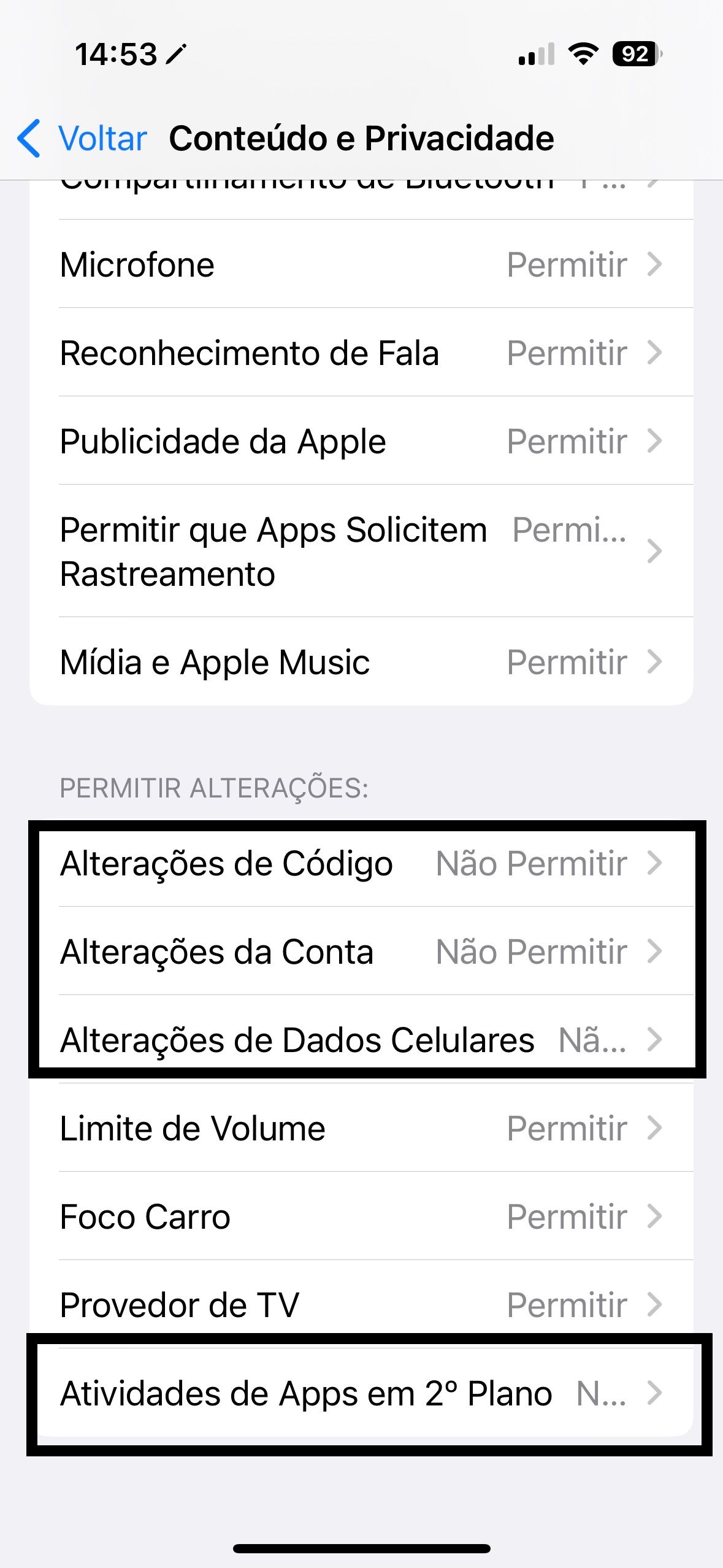Open Foco Carro setting
Image resolution: width=723 pixels, height=1568 pixels.
pyautogui.click(x=361, y=1216)
